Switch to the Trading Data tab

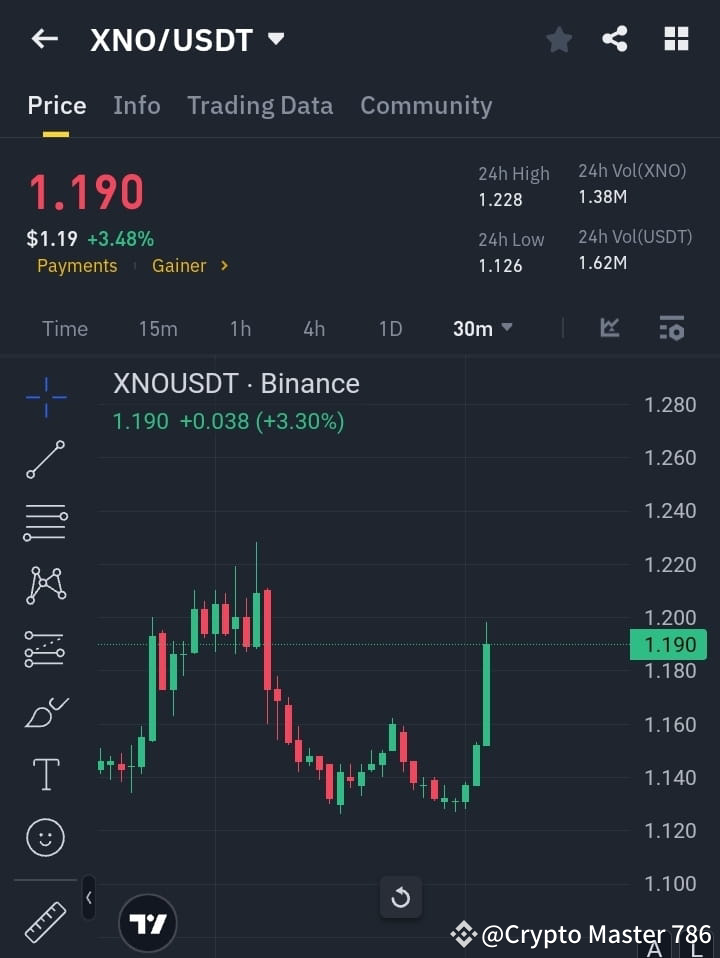pyautogui.click(x=260, y=105)
